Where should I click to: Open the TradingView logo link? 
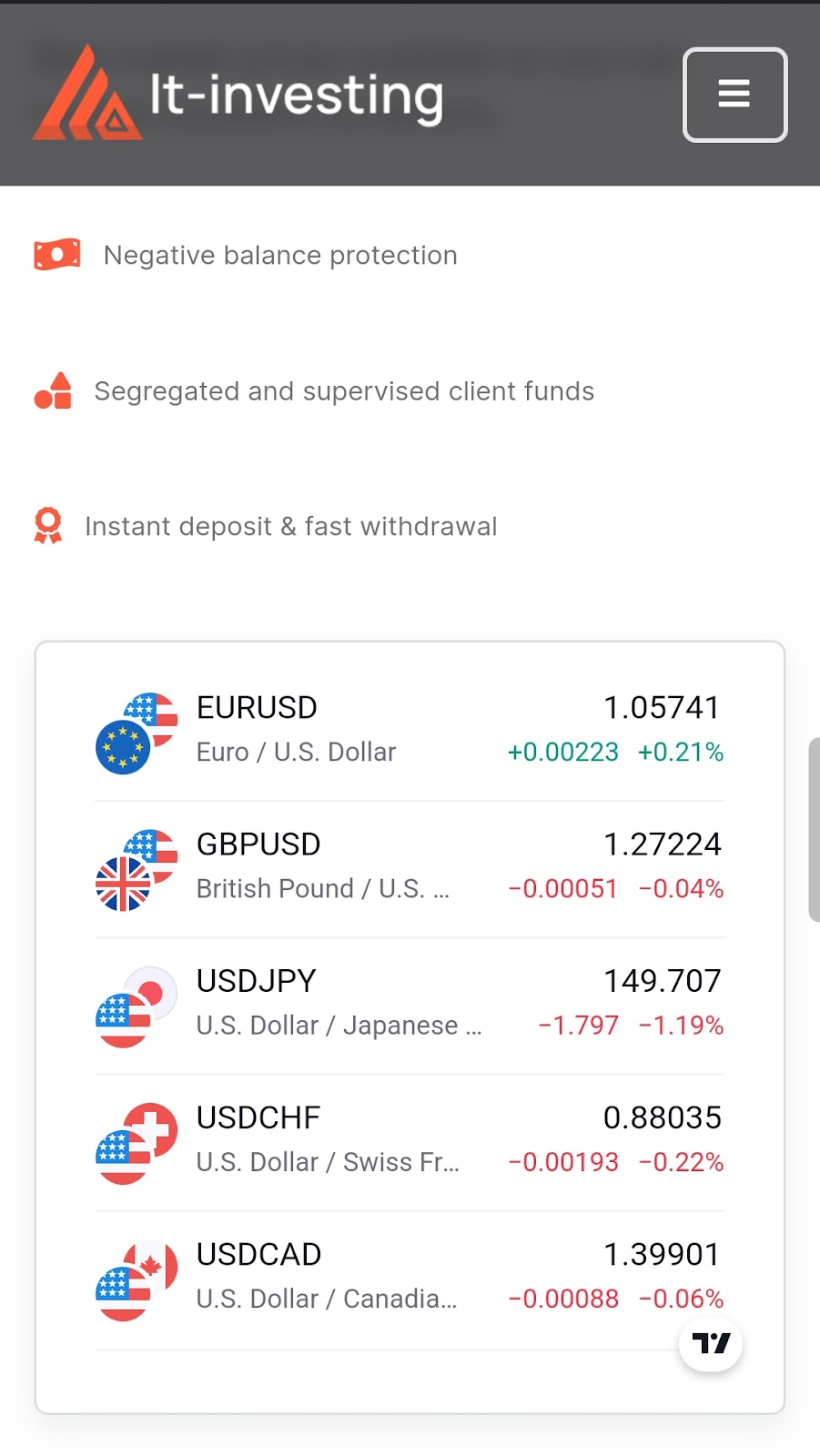711,1343
